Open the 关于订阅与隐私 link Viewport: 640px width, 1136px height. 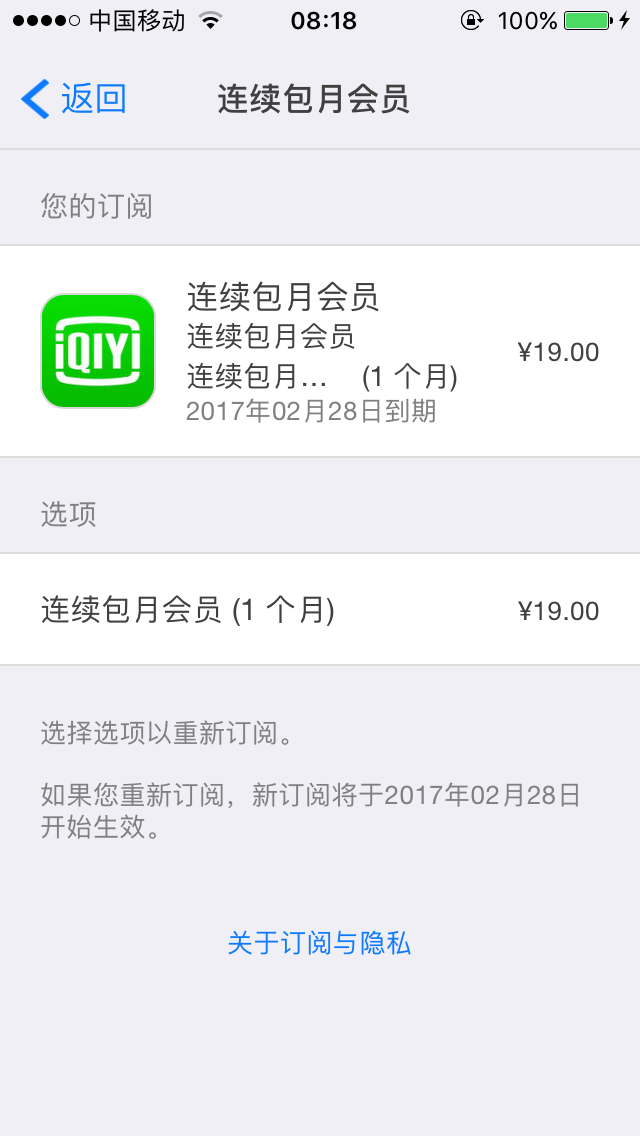(319, 943)
